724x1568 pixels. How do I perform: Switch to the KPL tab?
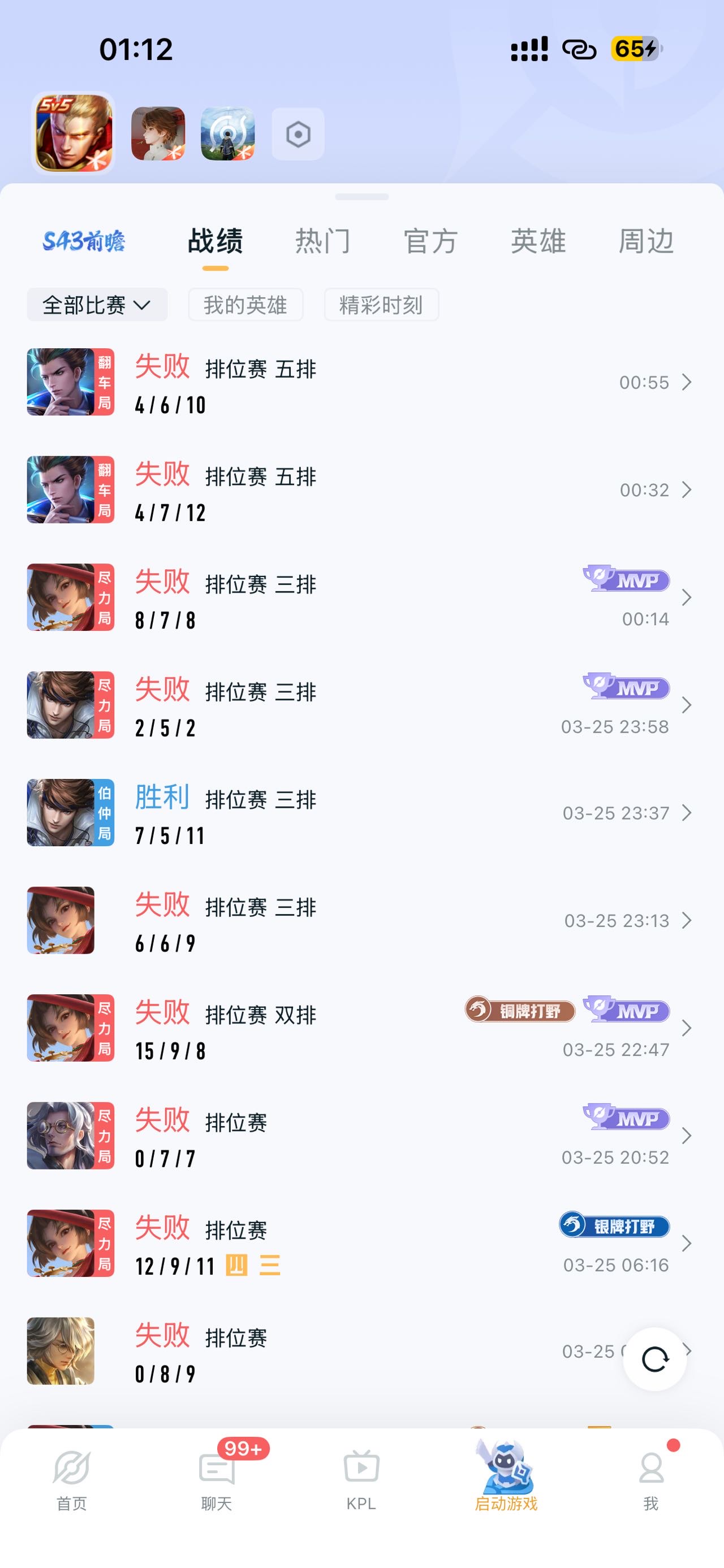tap(361, 1478)
